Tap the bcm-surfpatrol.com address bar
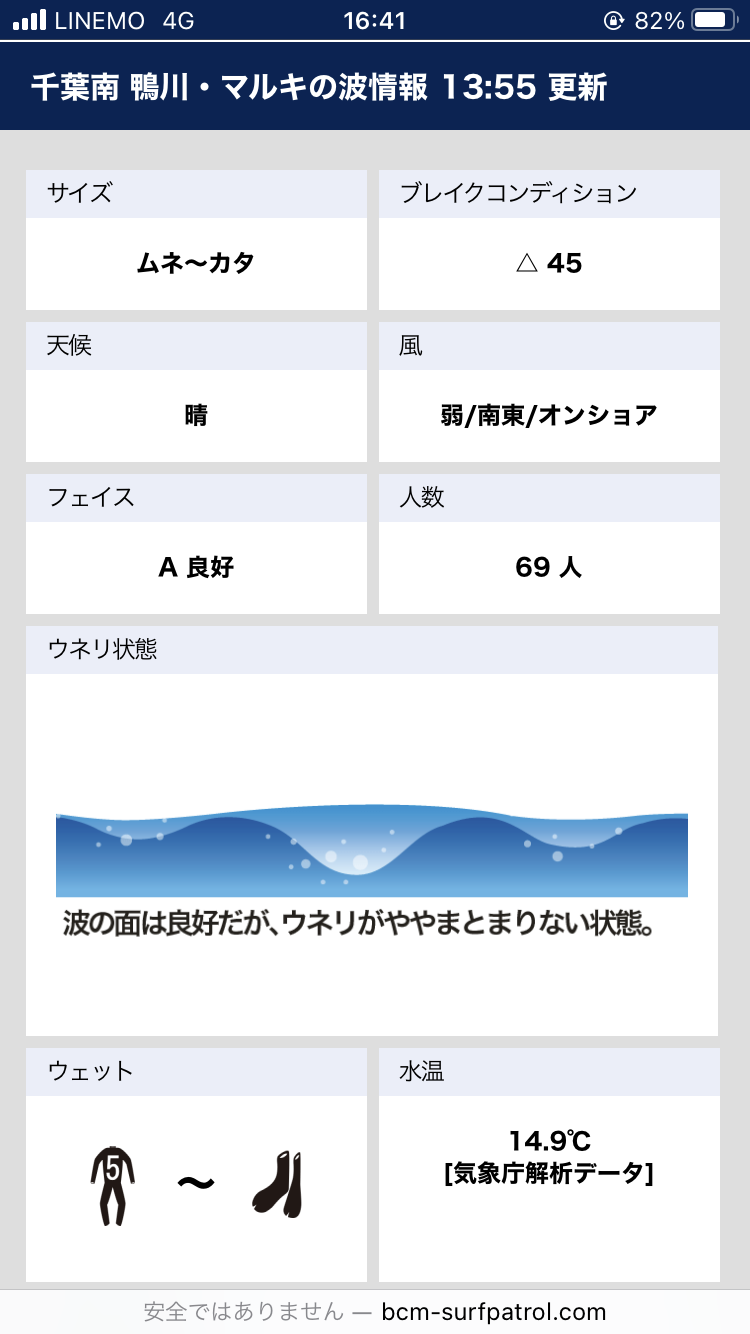Viewport: 750px width, 1334px height. click(375, 1312)
